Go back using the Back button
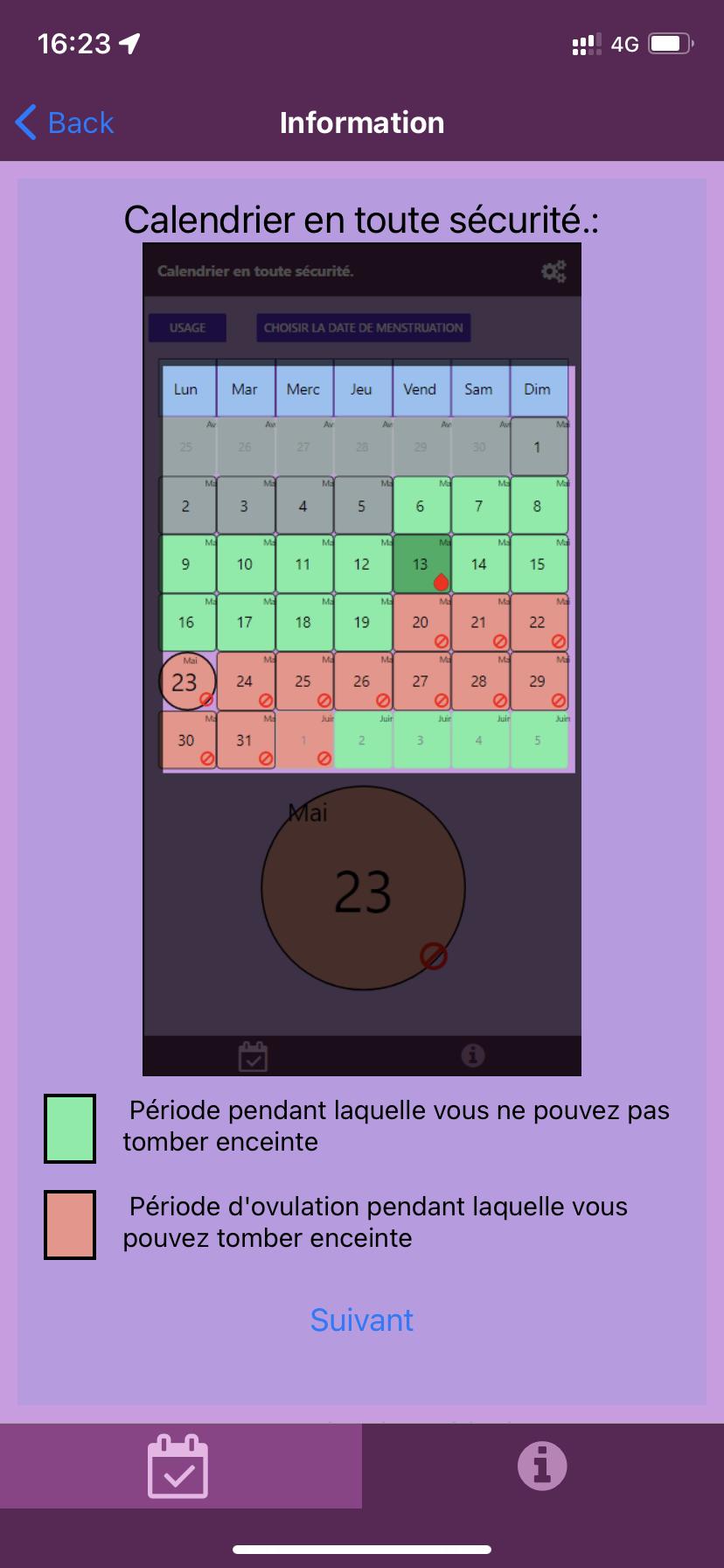The height and width of the screenshot is (1568, 724). 65,122
